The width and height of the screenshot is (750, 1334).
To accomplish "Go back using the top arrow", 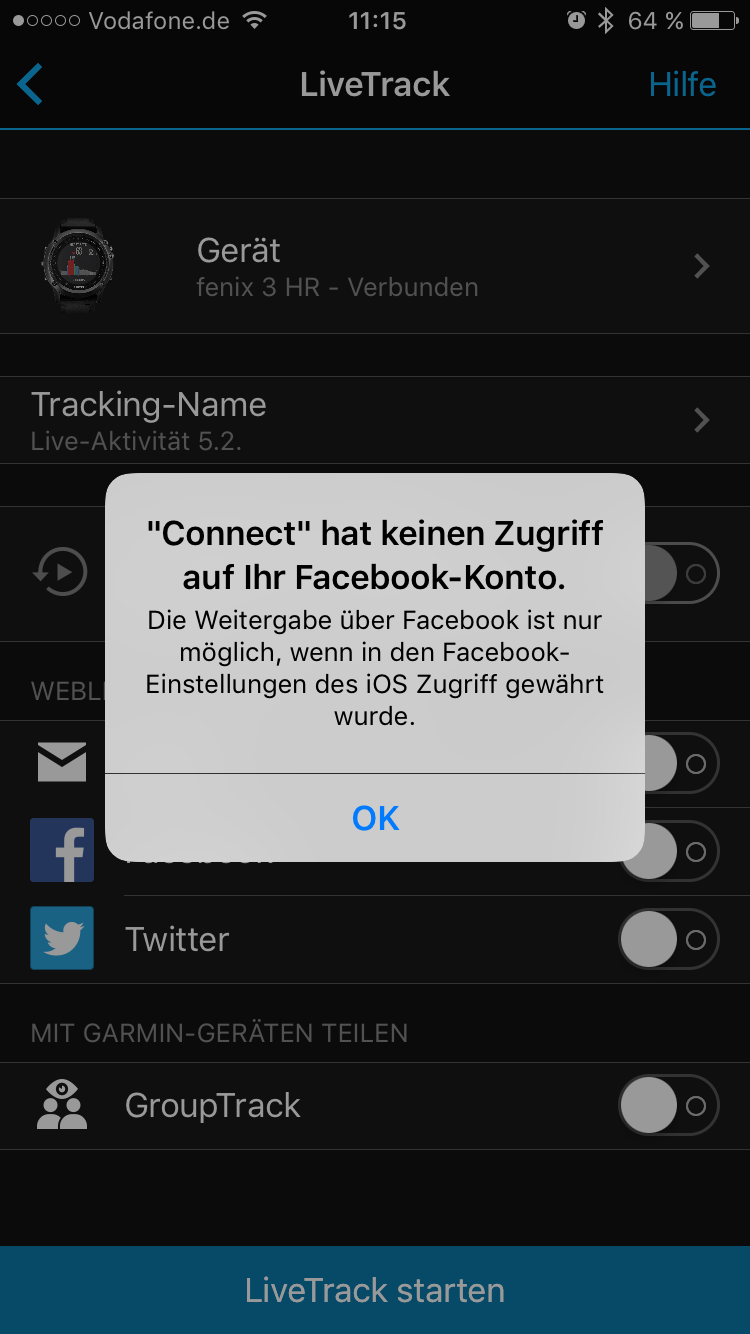I will point(31,84).
